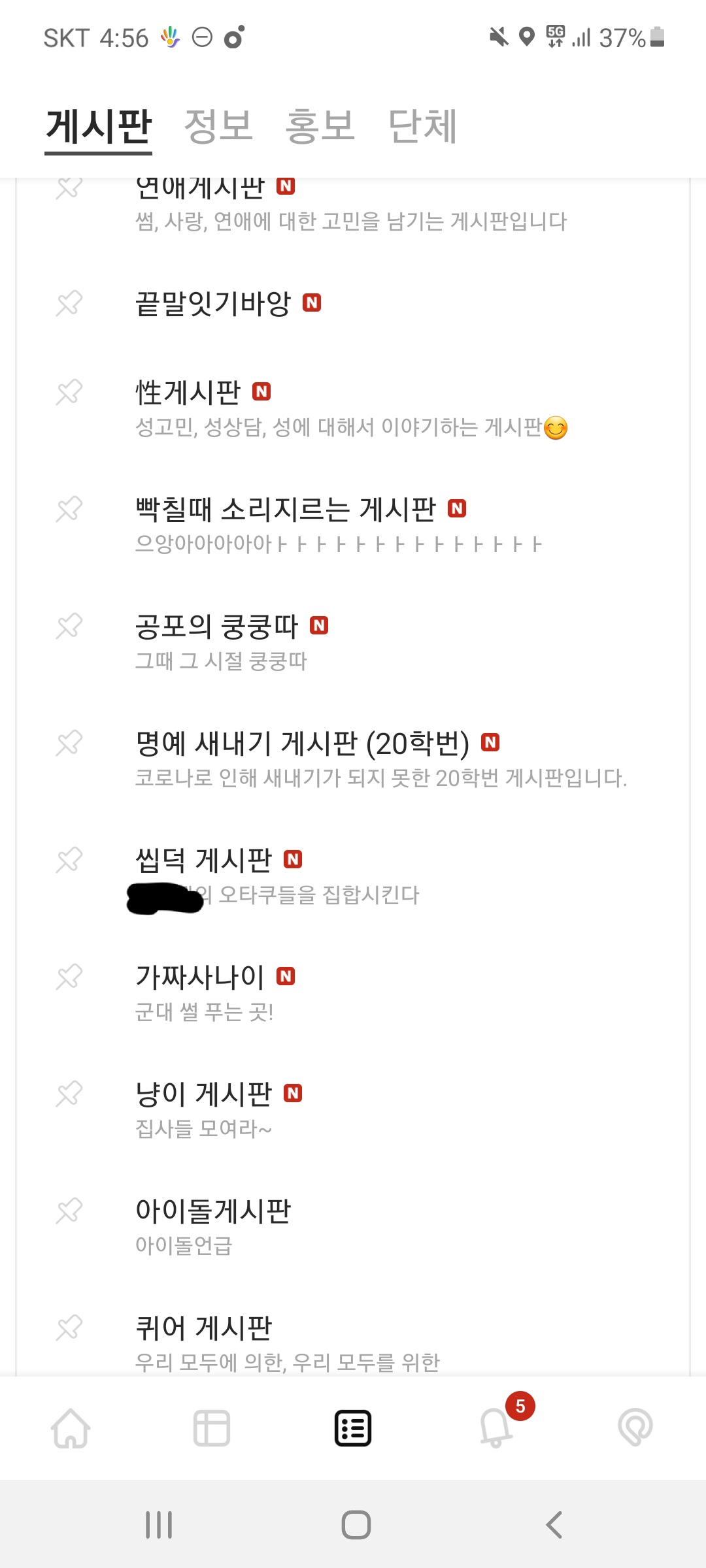
Task: Open 명예 새내기 게시판 (20학번)
Action: [x=302, y=743]
